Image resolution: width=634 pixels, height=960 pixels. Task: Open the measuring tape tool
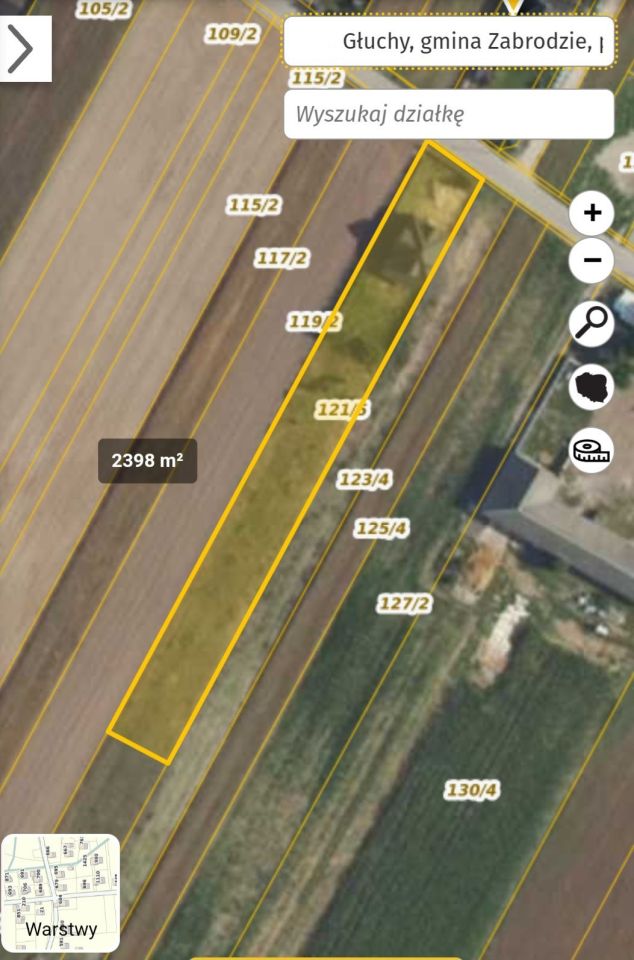[592, 450]
